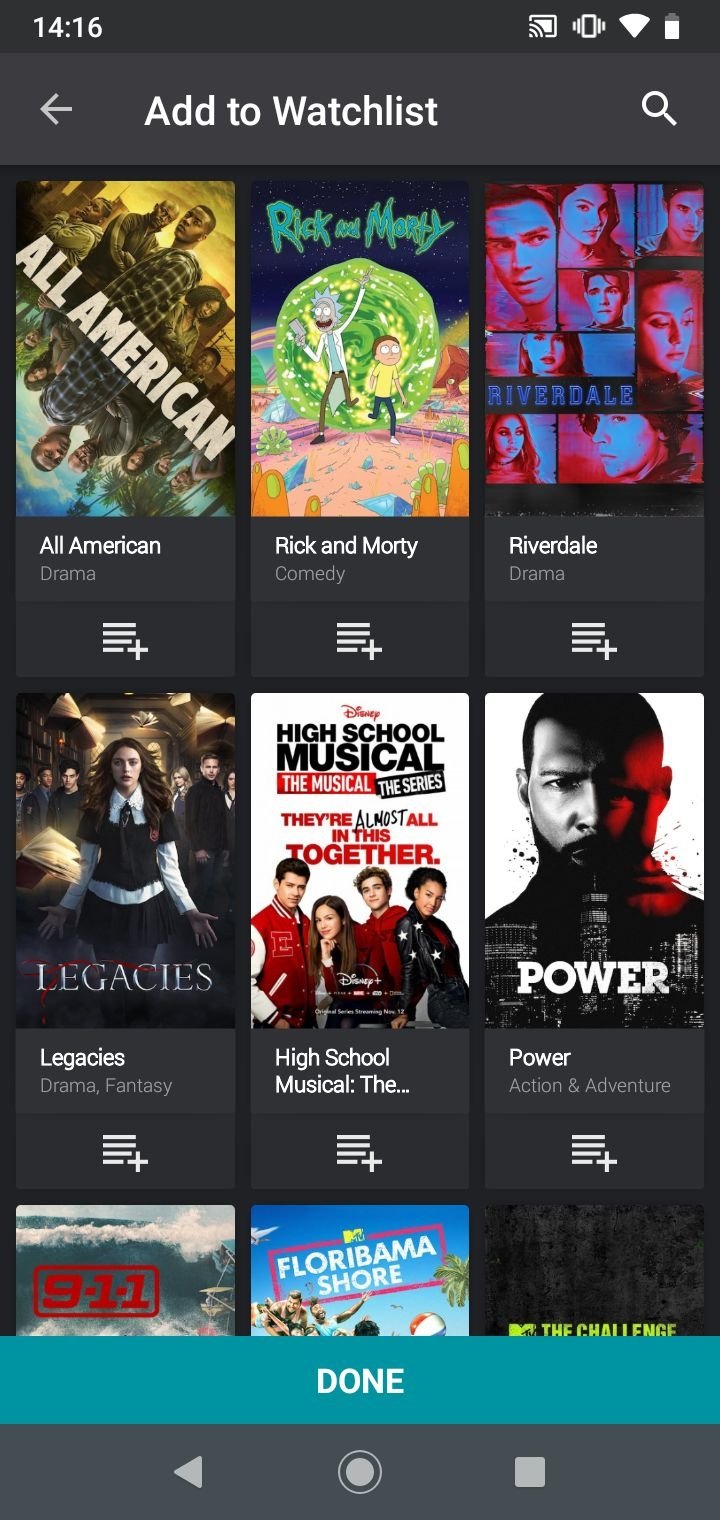Open the Rick and Morty poster
This screenshot has width=720, height=1520.
pyautogui.click(x=360, y=348)
